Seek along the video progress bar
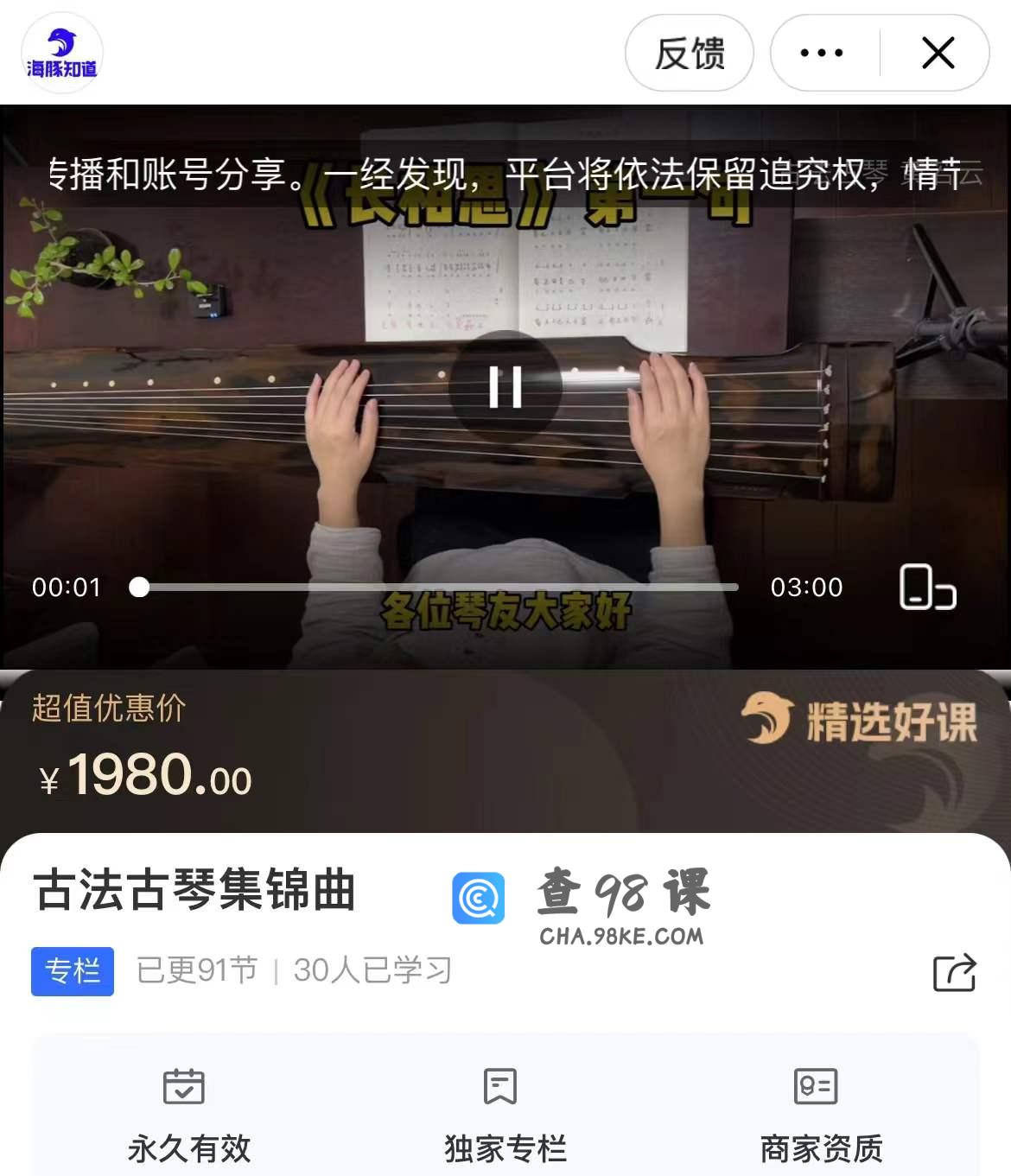This screenshot has width=1011, height=1176. coord(436,588)
